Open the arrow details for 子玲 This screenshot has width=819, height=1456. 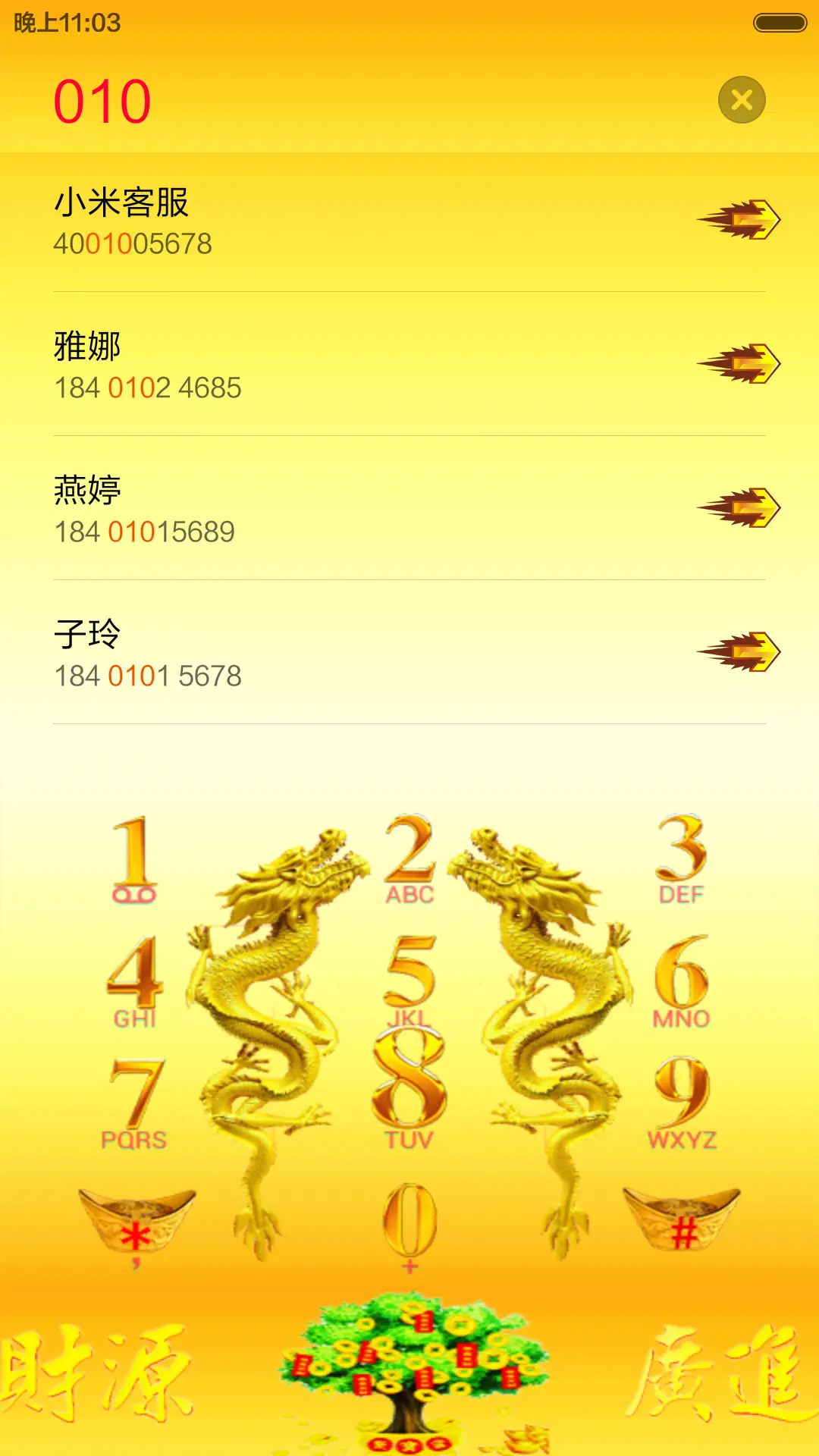(x=739, y=652)
